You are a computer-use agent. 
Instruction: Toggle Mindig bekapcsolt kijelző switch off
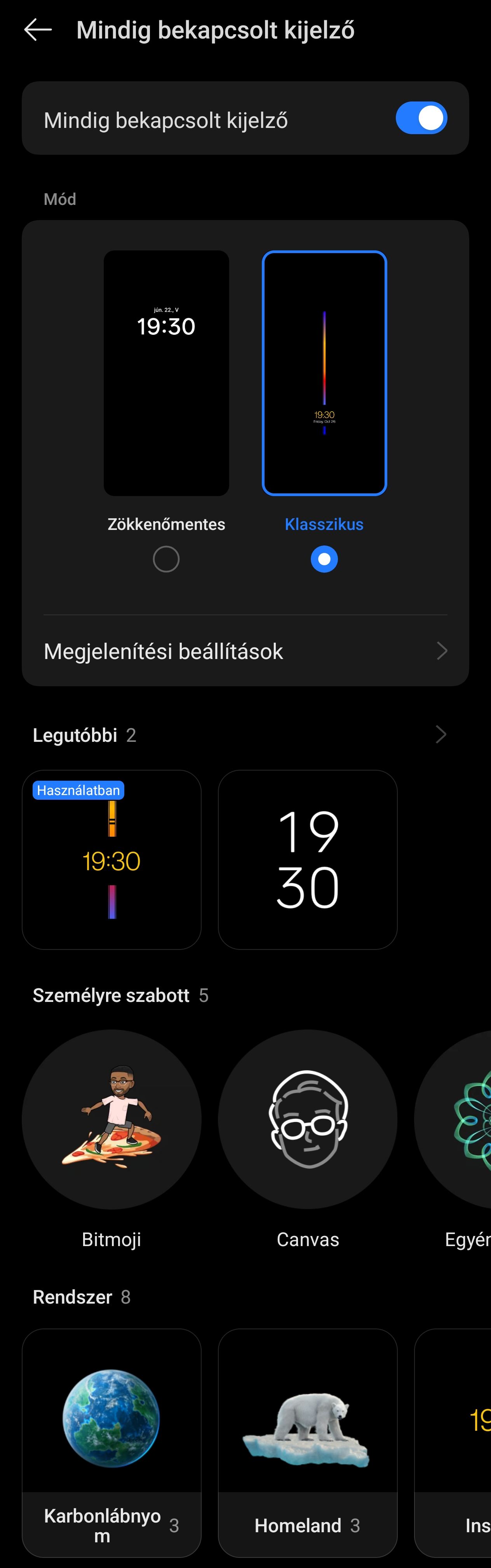pyautogui.click(x=421, y=118)
